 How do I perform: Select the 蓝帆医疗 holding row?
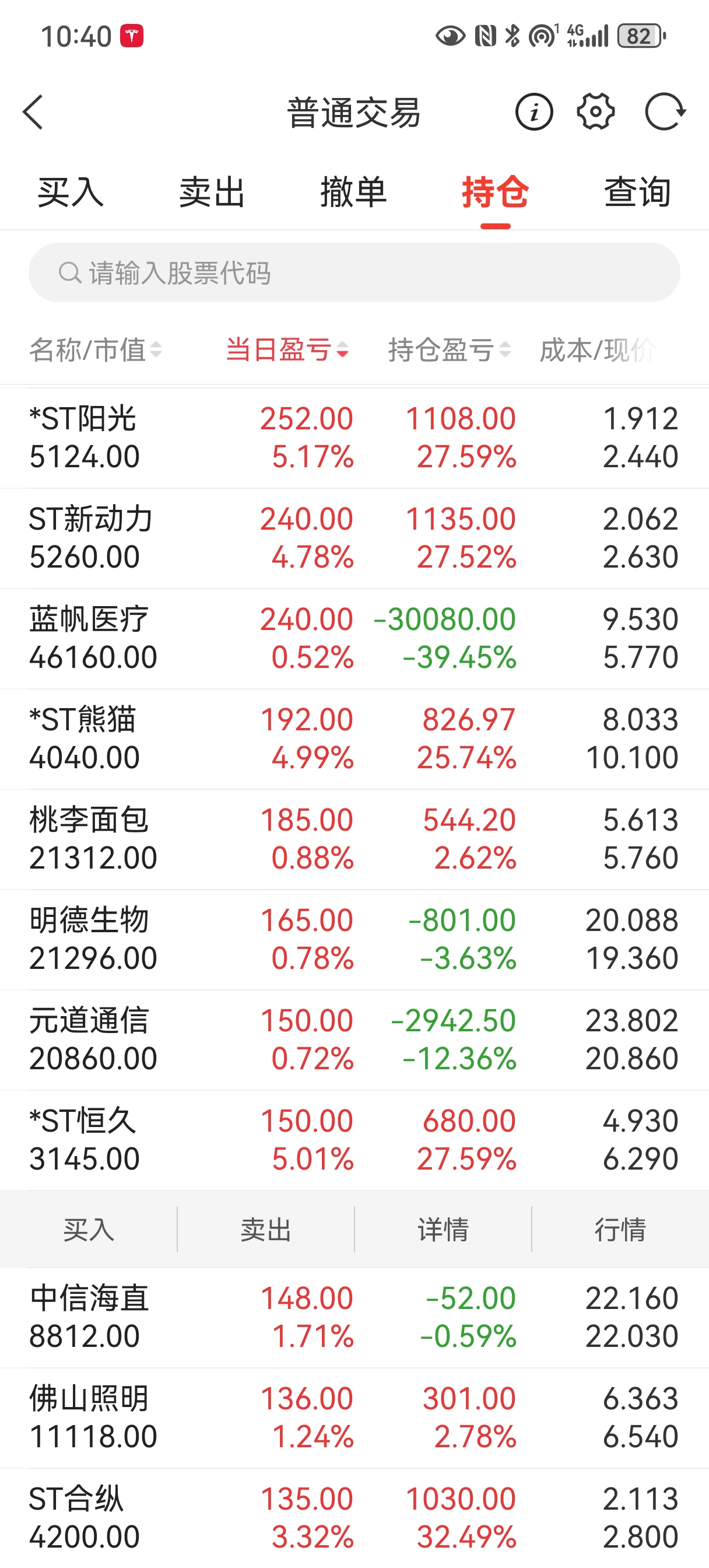click(x=354, y=638)
